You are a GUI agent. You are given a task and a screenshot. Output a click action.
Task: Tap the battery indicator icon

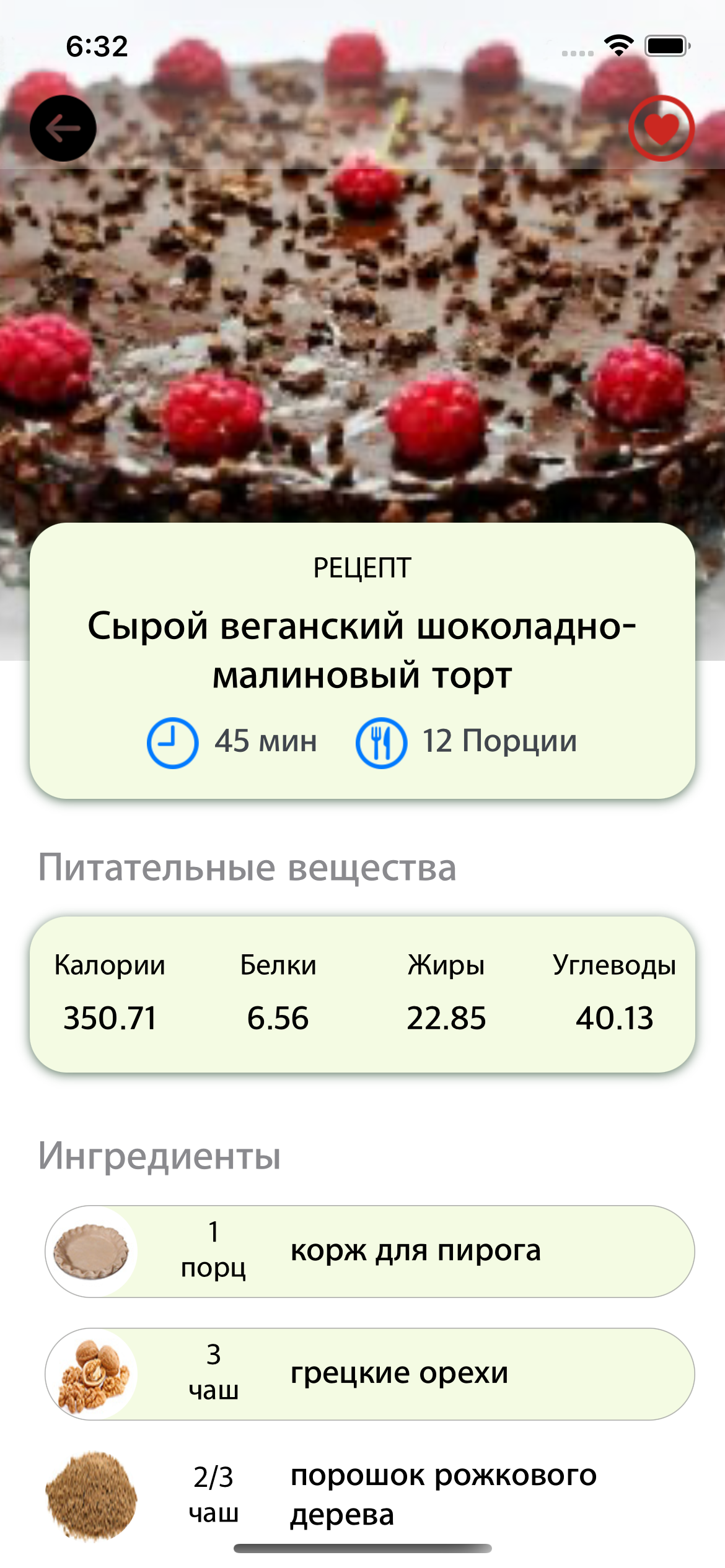[668, 45]
